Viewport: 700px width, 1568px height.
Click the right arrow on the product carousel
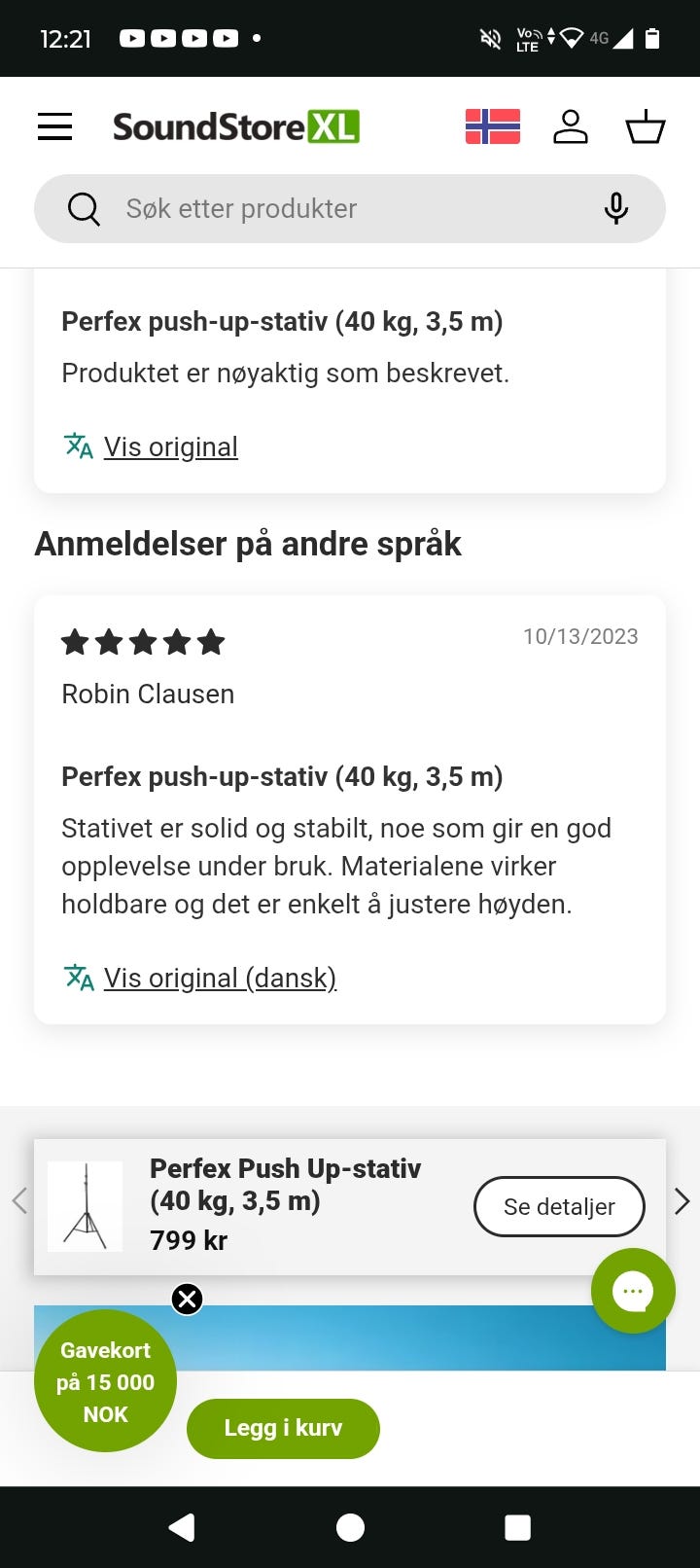pos(682,1201)
